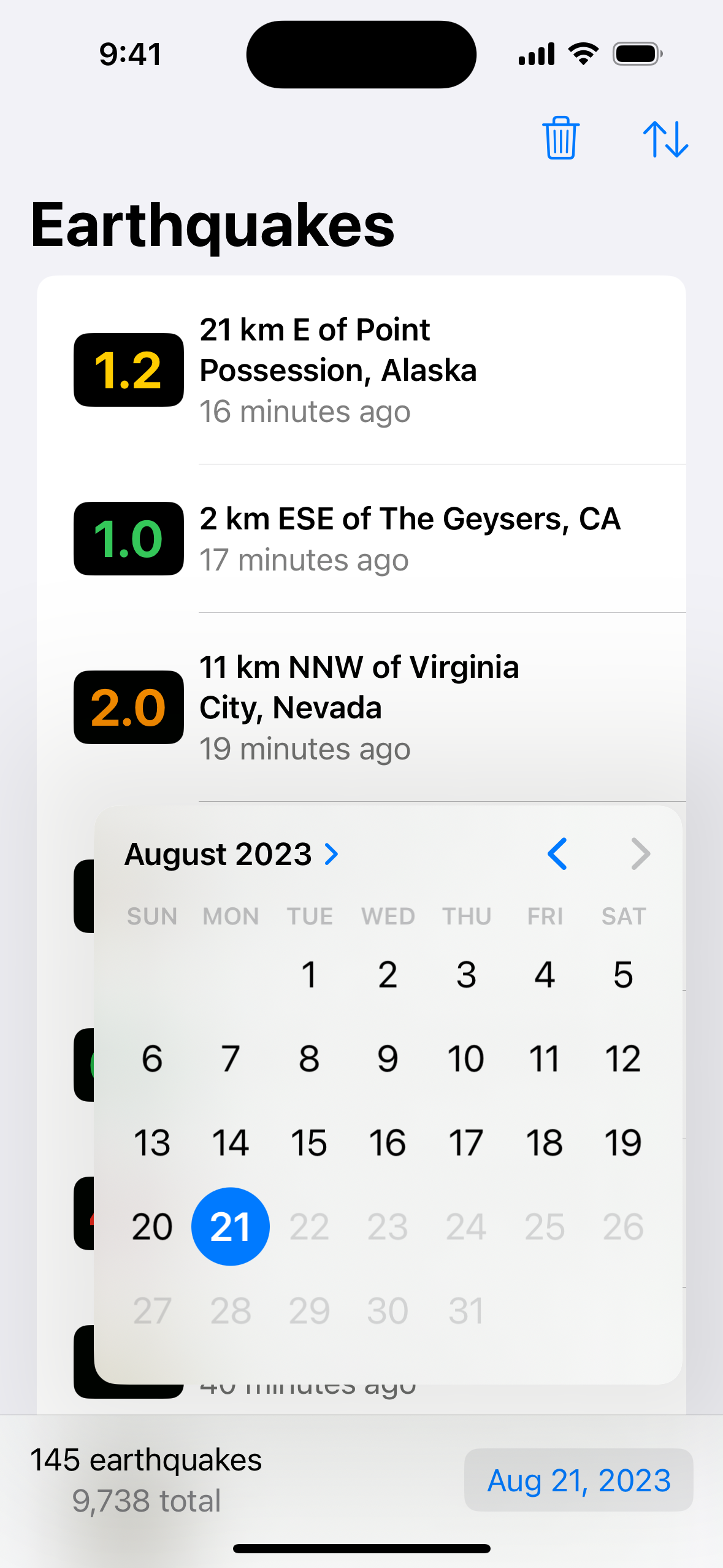This screenshot has height=1568, width=723.
Task: Select August 20 in the calendar
Action: coord(152,1227)
